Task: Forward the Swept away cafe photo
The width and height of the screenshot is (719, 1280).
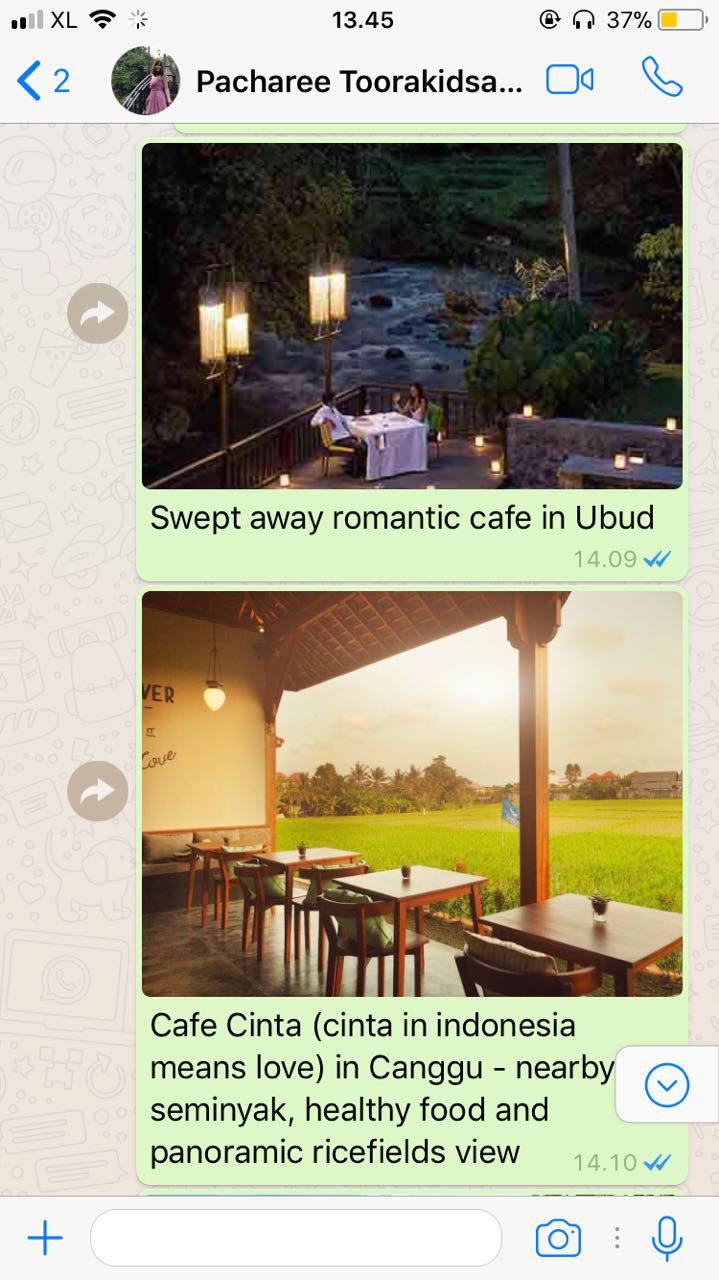Action: [97, 314]
